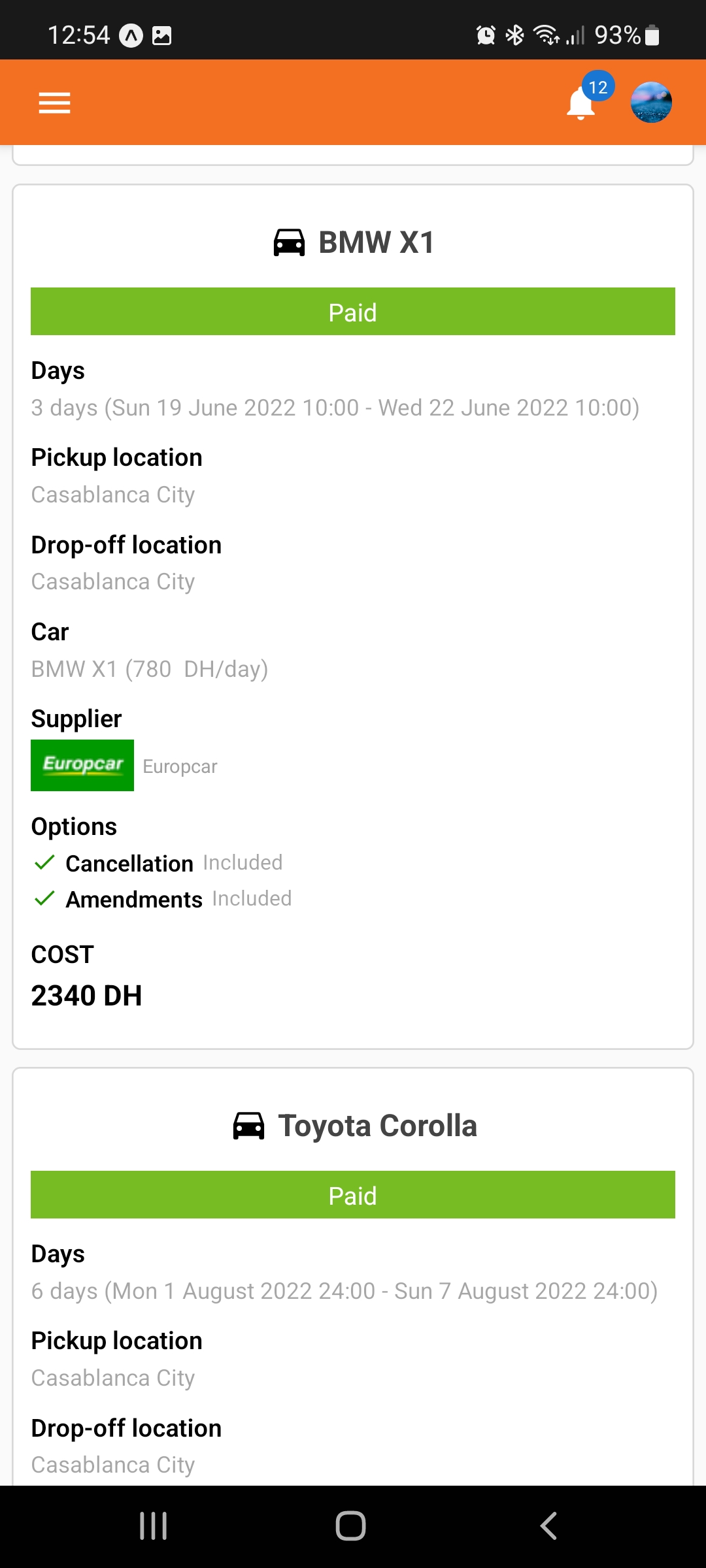Go to the phone's home screen
This screenshot has height=1568, width=706.
pos(350,1526)
